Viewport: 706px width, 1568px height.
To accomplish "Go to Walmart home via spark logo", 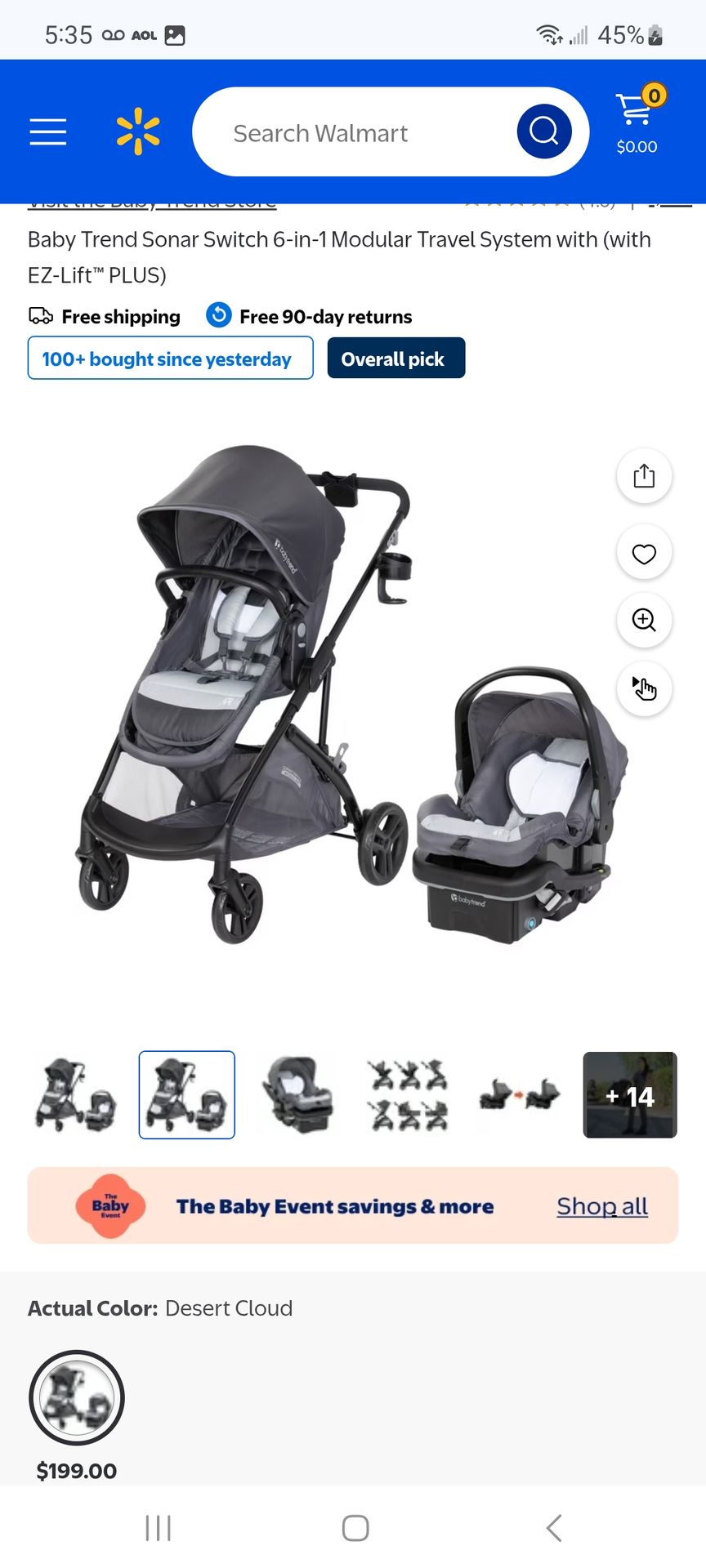I will pos(138,131).
